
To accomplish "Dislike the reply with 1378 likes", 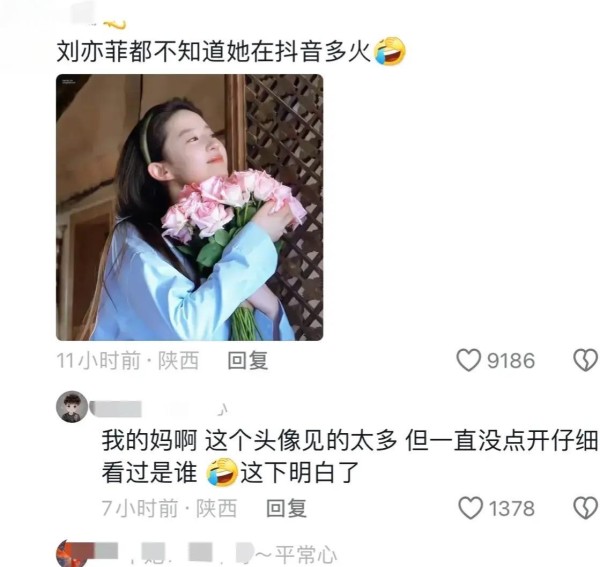I will click(x=584, y=508).
